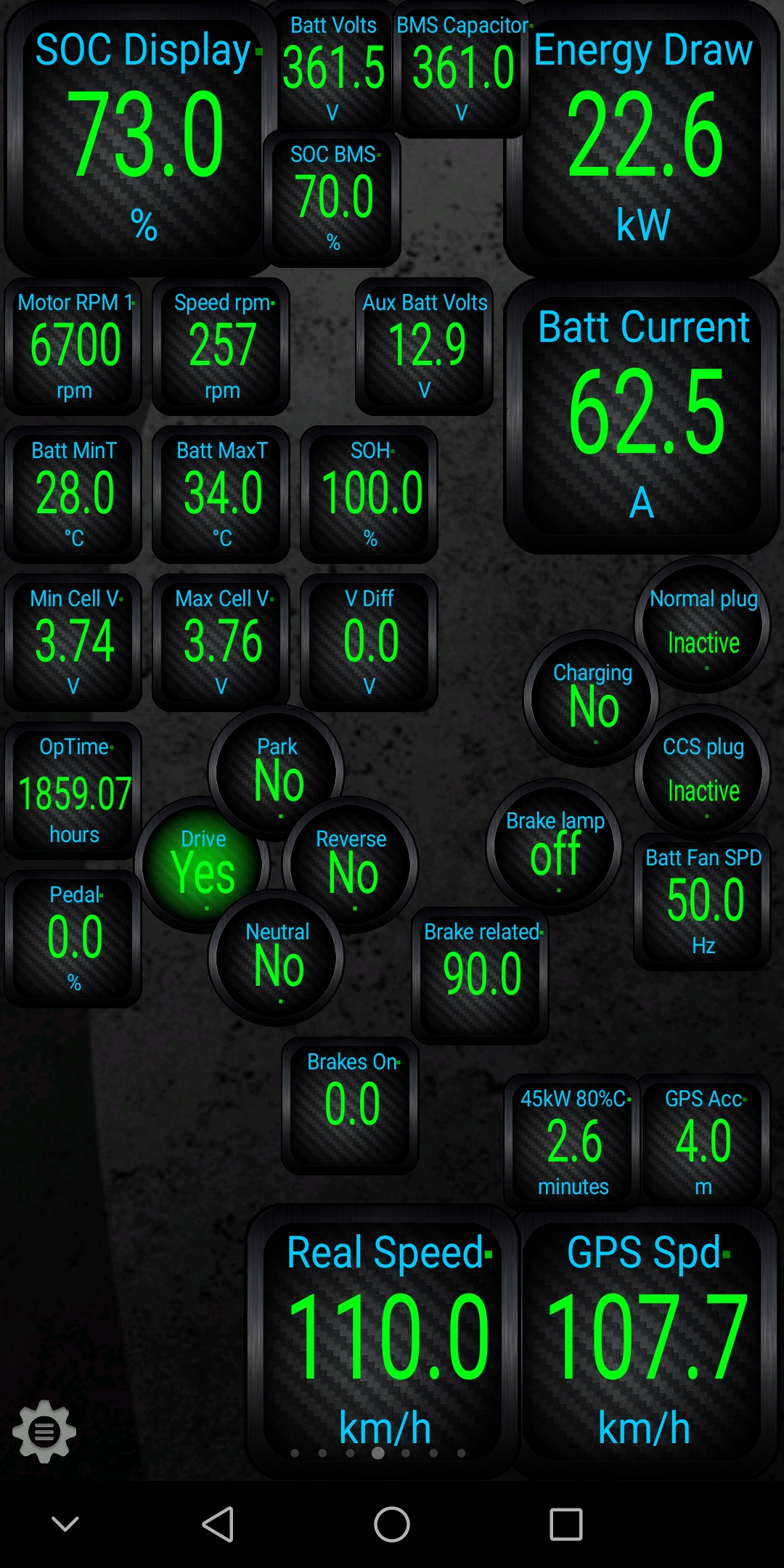Open the settings gear menu
This screenshot has width=784, height=1568.
tap(44, 1432)
